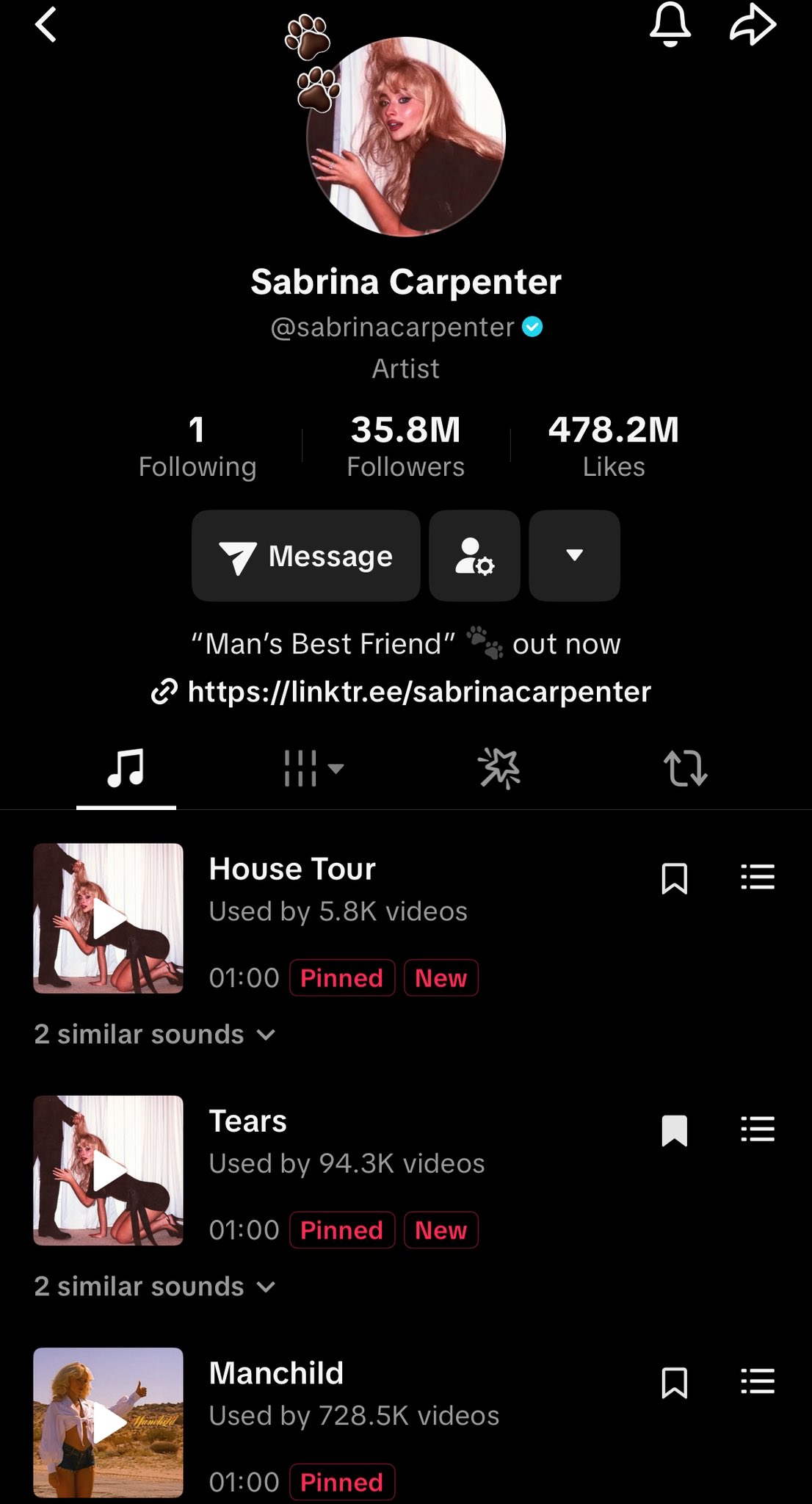The width and height of the screenshot is (812, 1504).
Task: Switch to the reposts tab
Action: pyautogui.click(x=685, y=769)
